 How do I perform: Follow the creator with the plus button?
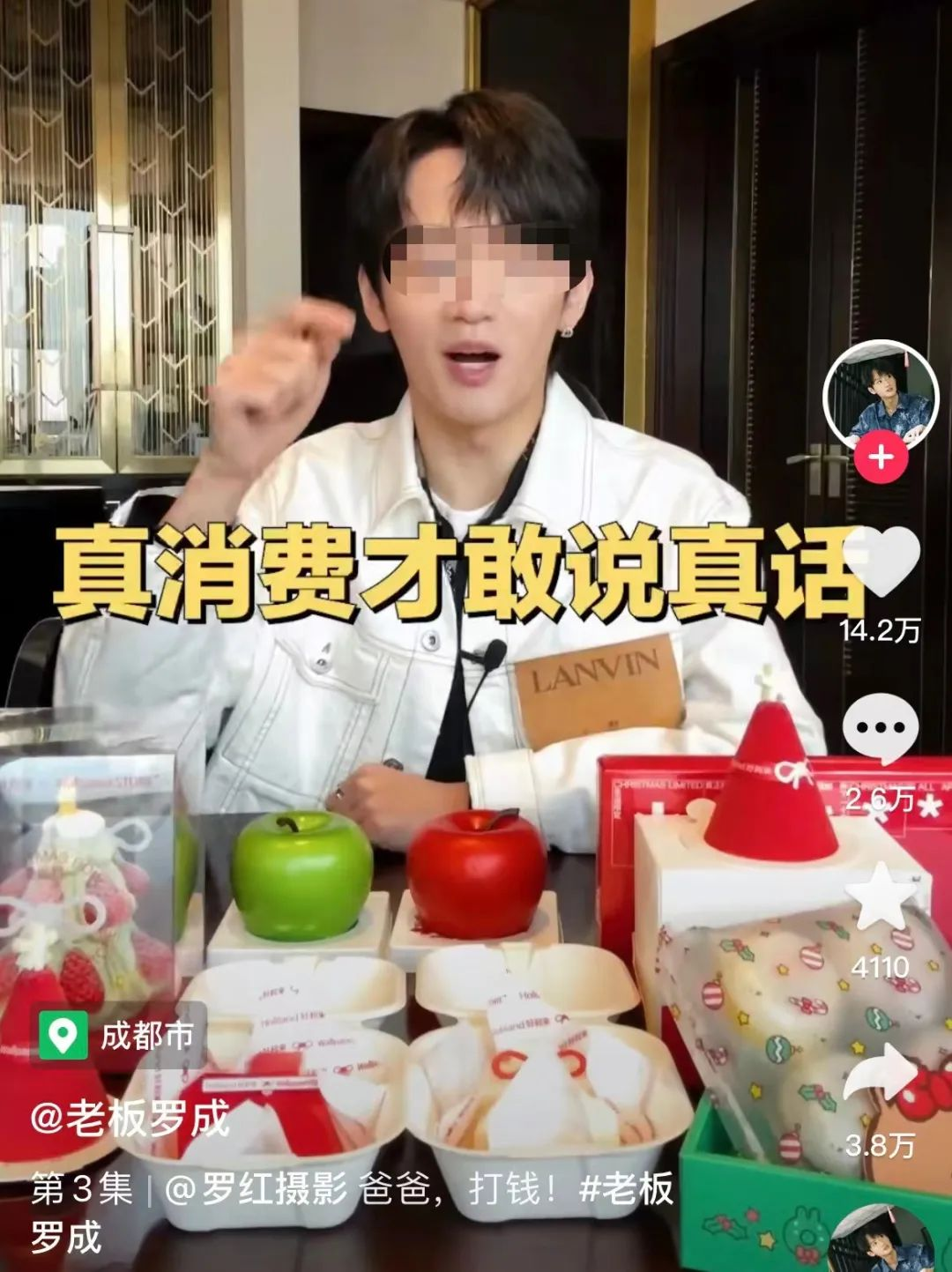tap(881, 457)
